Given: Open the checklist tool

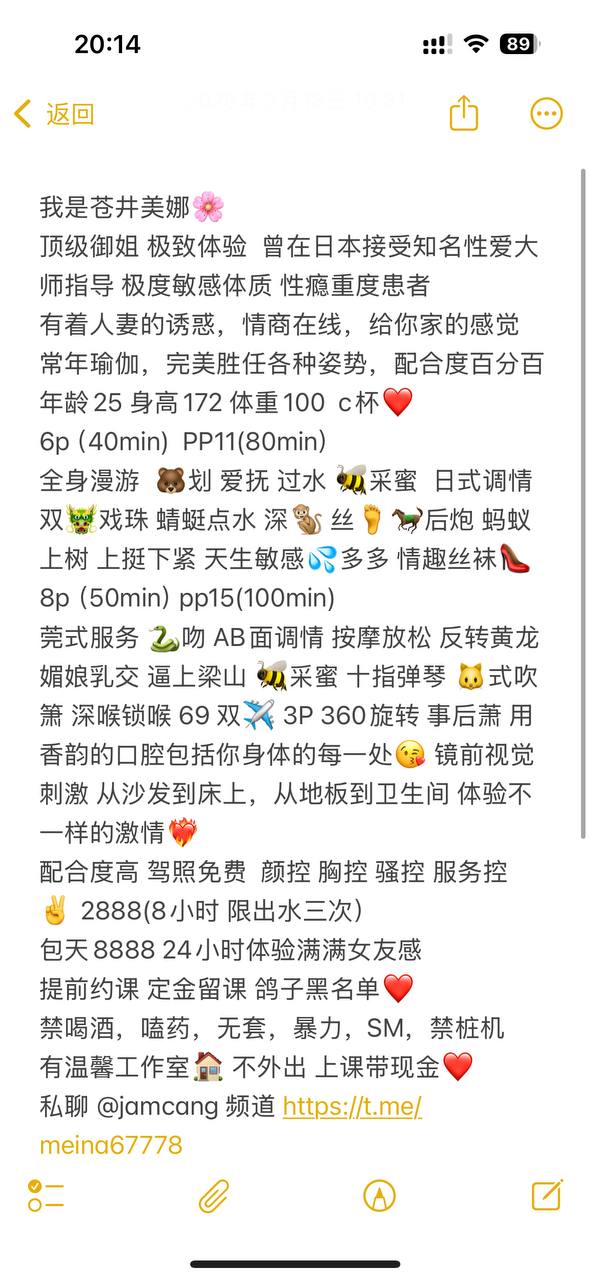Looking at the screenshot, I should (46, 1195).
